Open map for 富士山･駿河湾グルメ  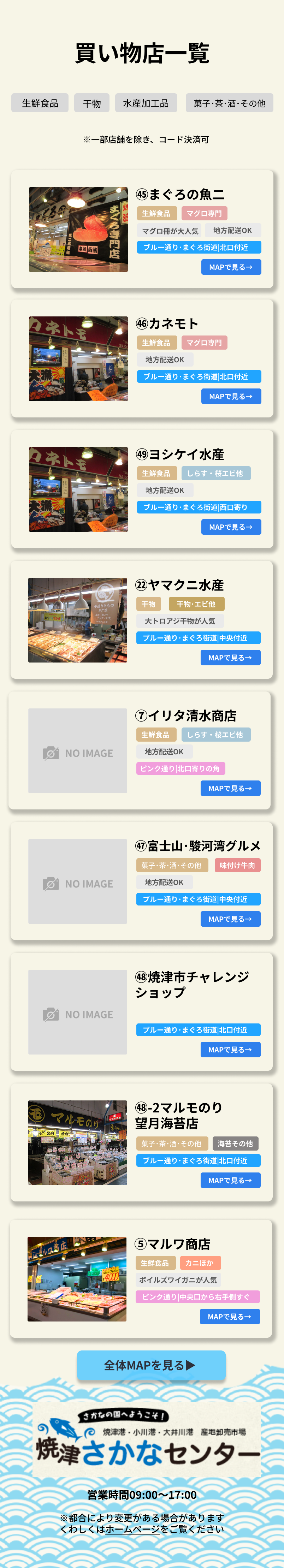(x=230, y=919)
